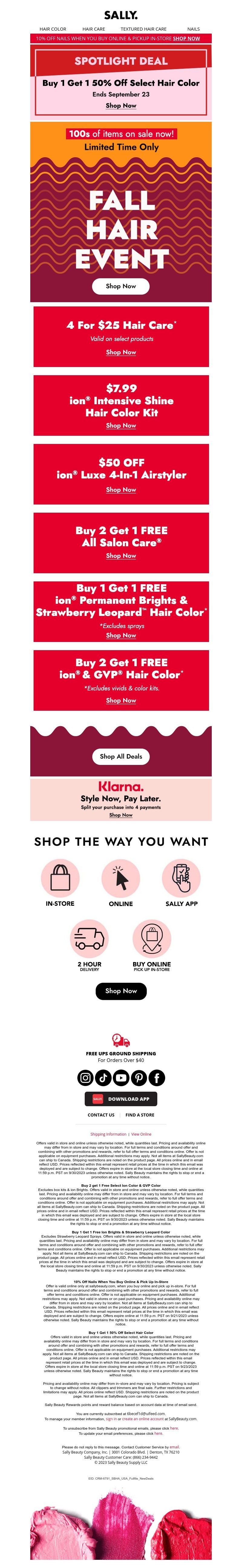The image size is (242, 1568).
Task: Tap the black Shop Now button below 2 Hour Delivery
Action: [121, 991]
